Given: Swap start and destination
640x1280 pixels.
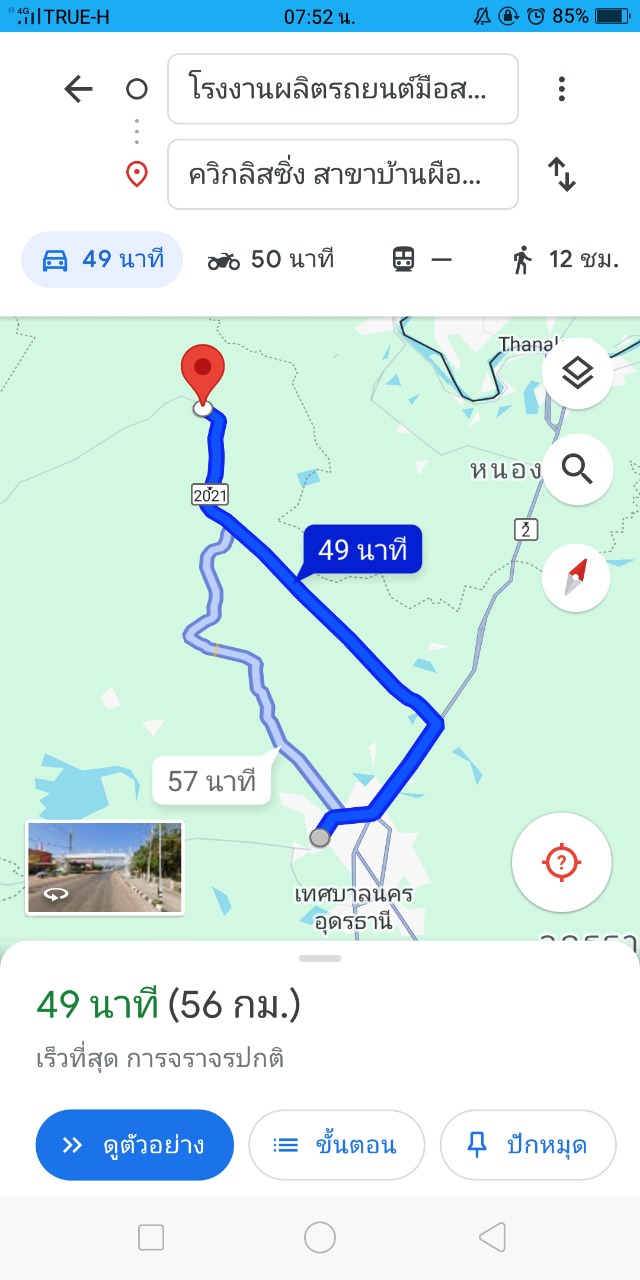Looking at the screenshot, I should 562,175.
